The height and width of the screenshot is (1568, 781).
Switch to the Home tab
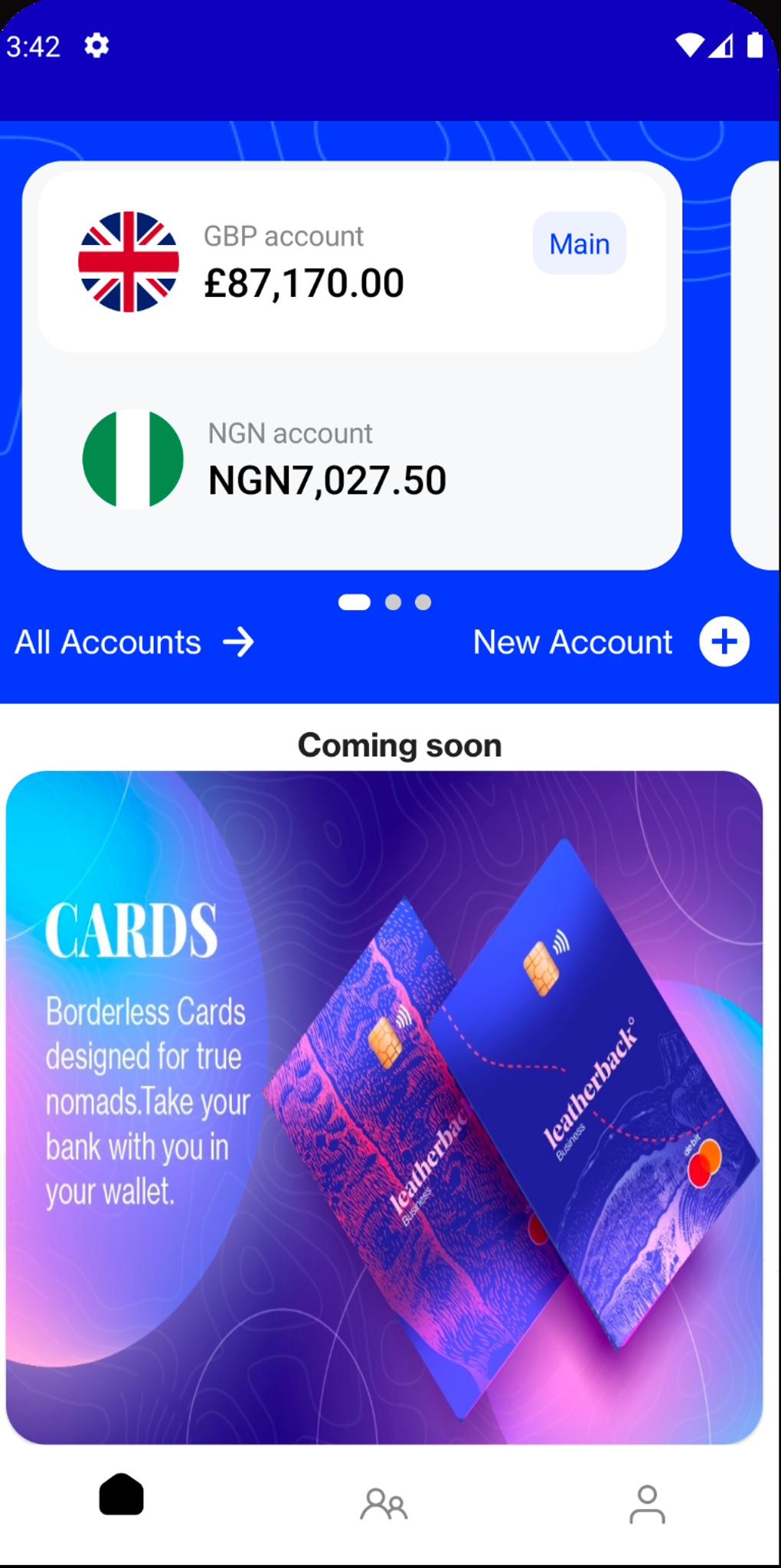tap(122, 1494)
